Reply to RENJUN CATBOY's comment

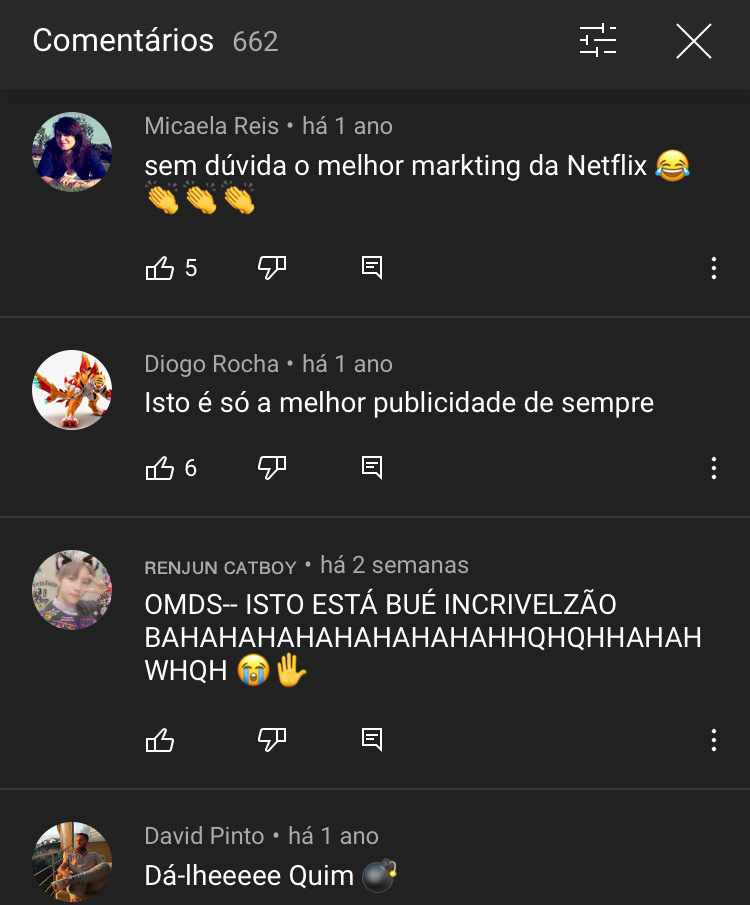(x=371, y=739)
